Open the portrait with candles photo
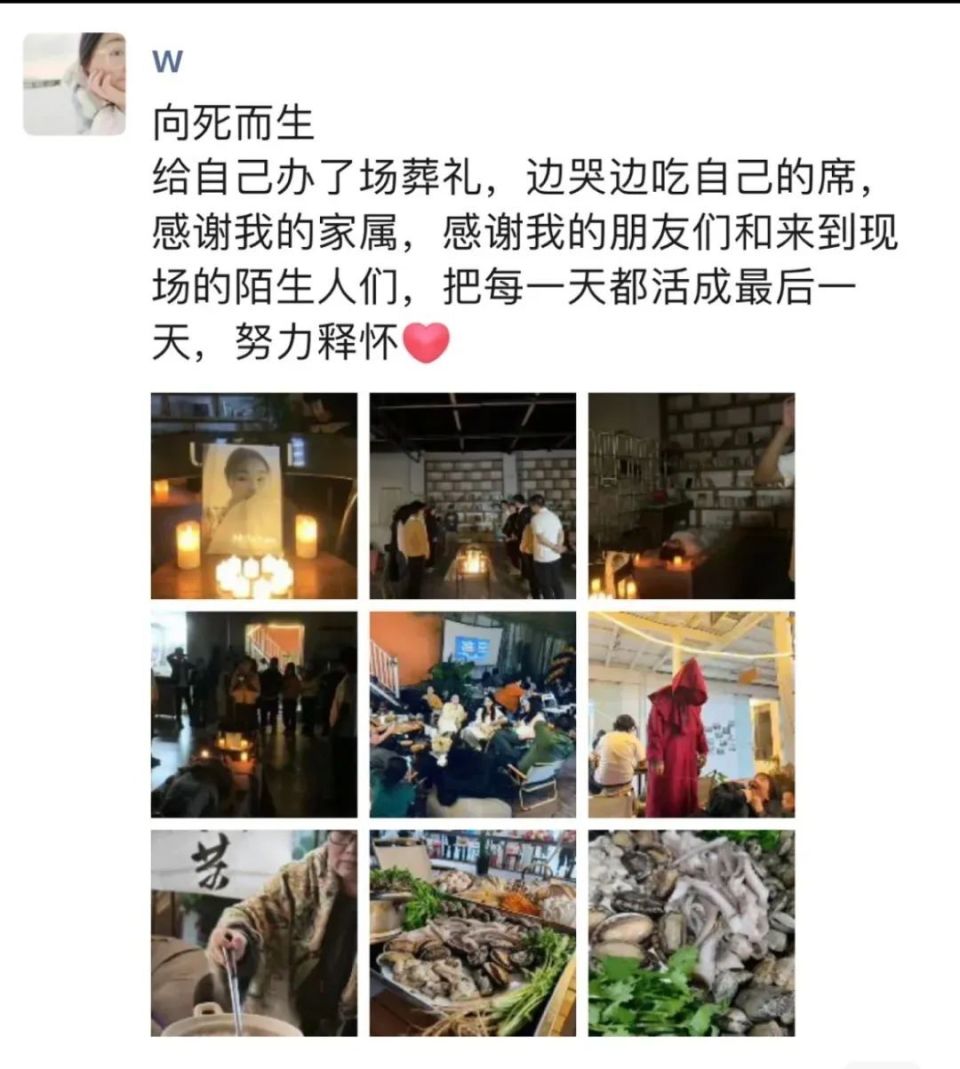Screen dimensions: 960x1069 253,496
